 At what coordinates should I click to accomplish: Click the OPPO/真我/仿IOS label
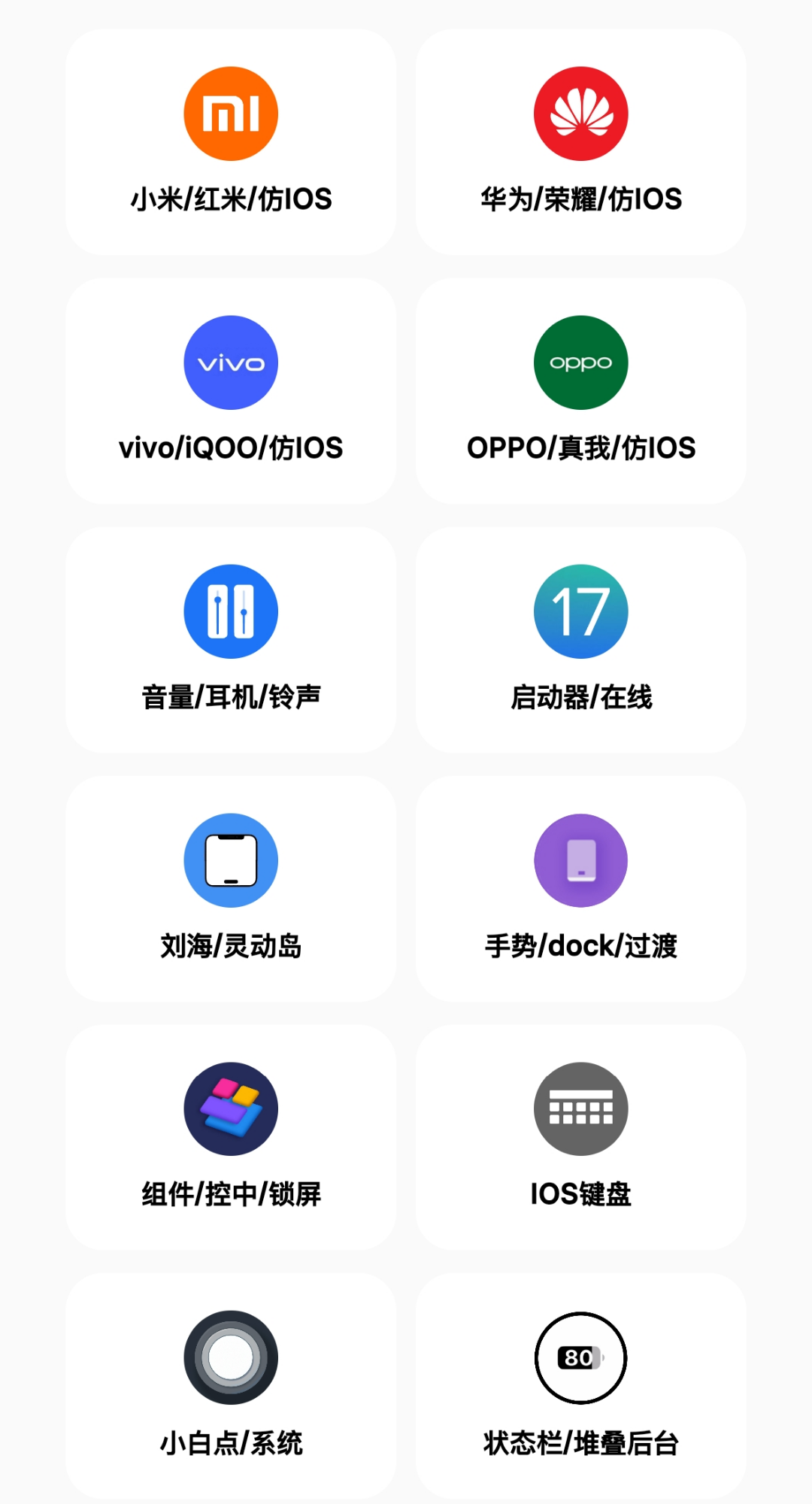(580, 448)
